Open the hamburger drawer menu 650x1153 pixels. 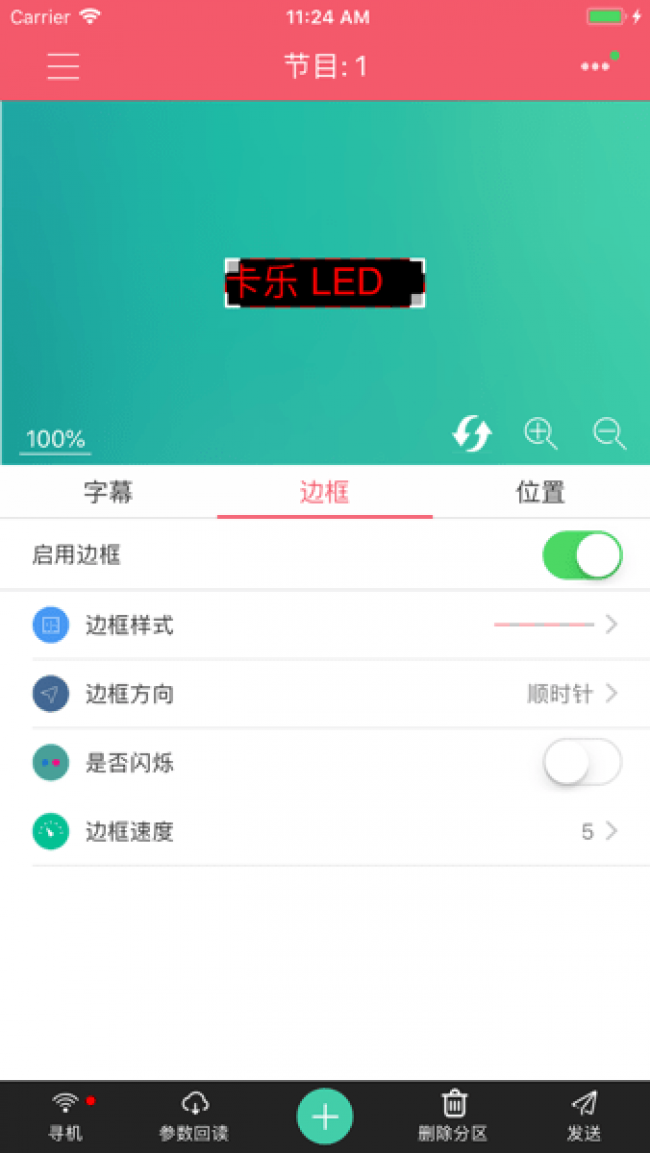click(62, 66)
